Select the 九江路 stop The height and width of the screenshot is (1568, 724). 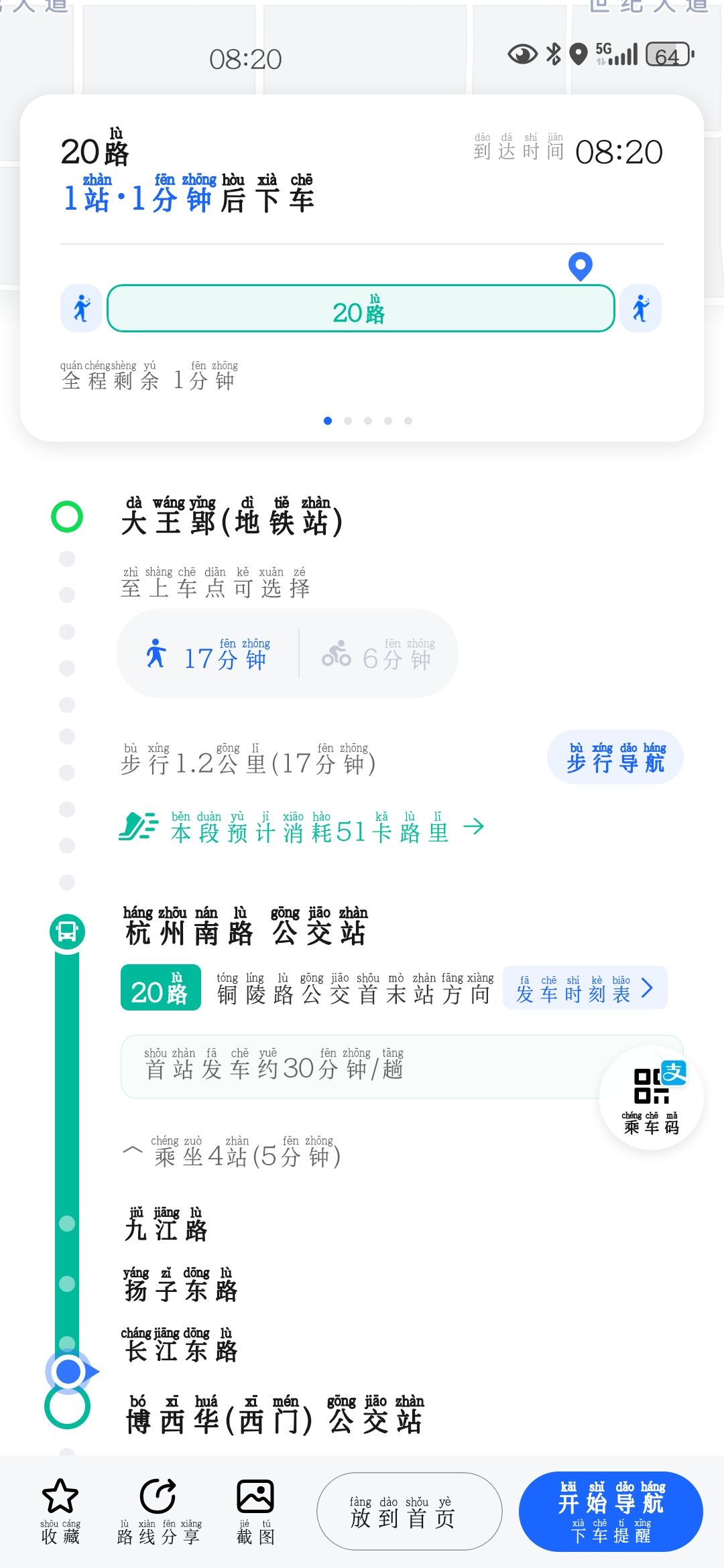[x=166, y=1224]
